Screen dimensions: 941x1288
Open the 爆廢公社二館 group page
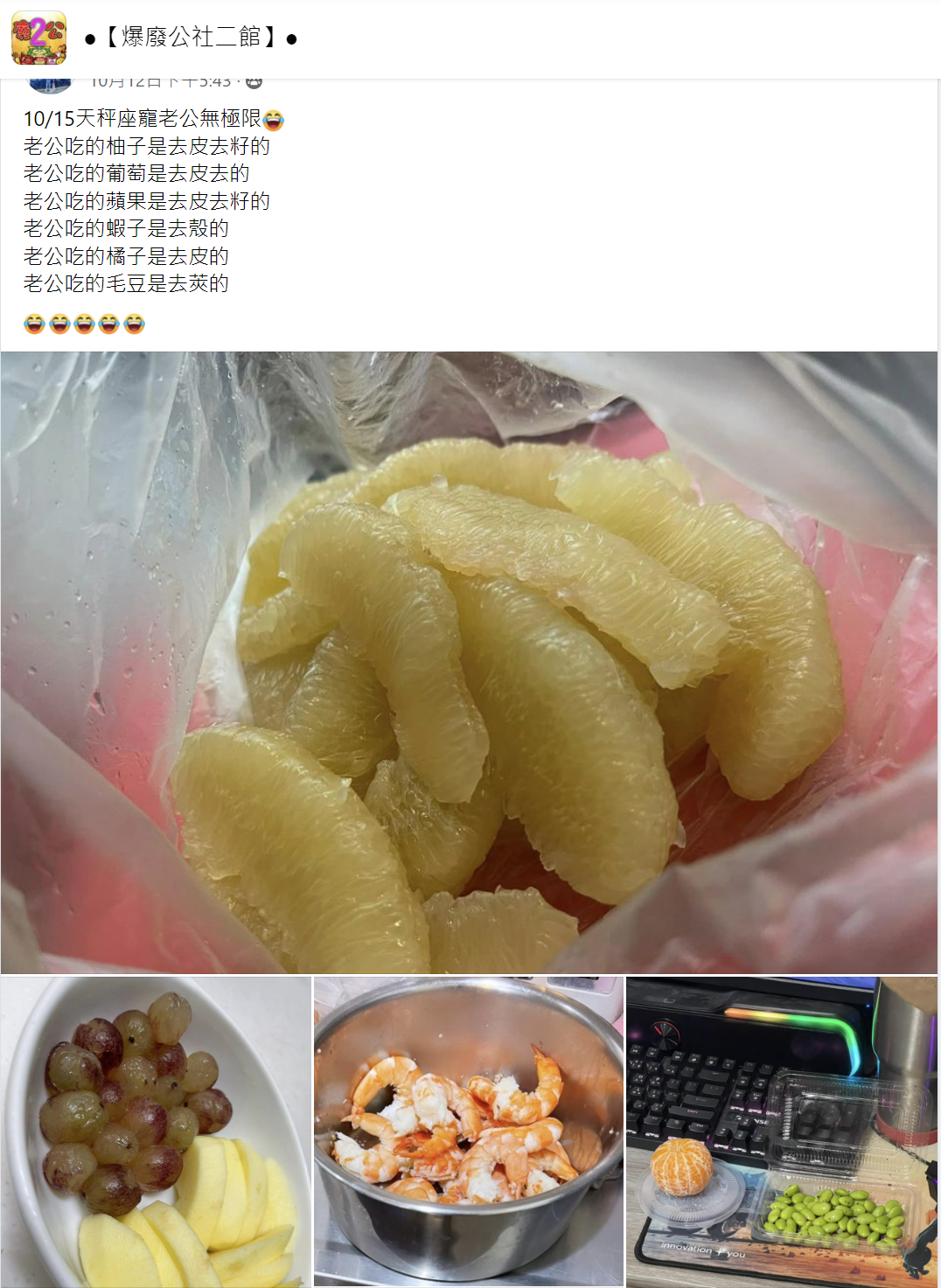pos(191,38)
